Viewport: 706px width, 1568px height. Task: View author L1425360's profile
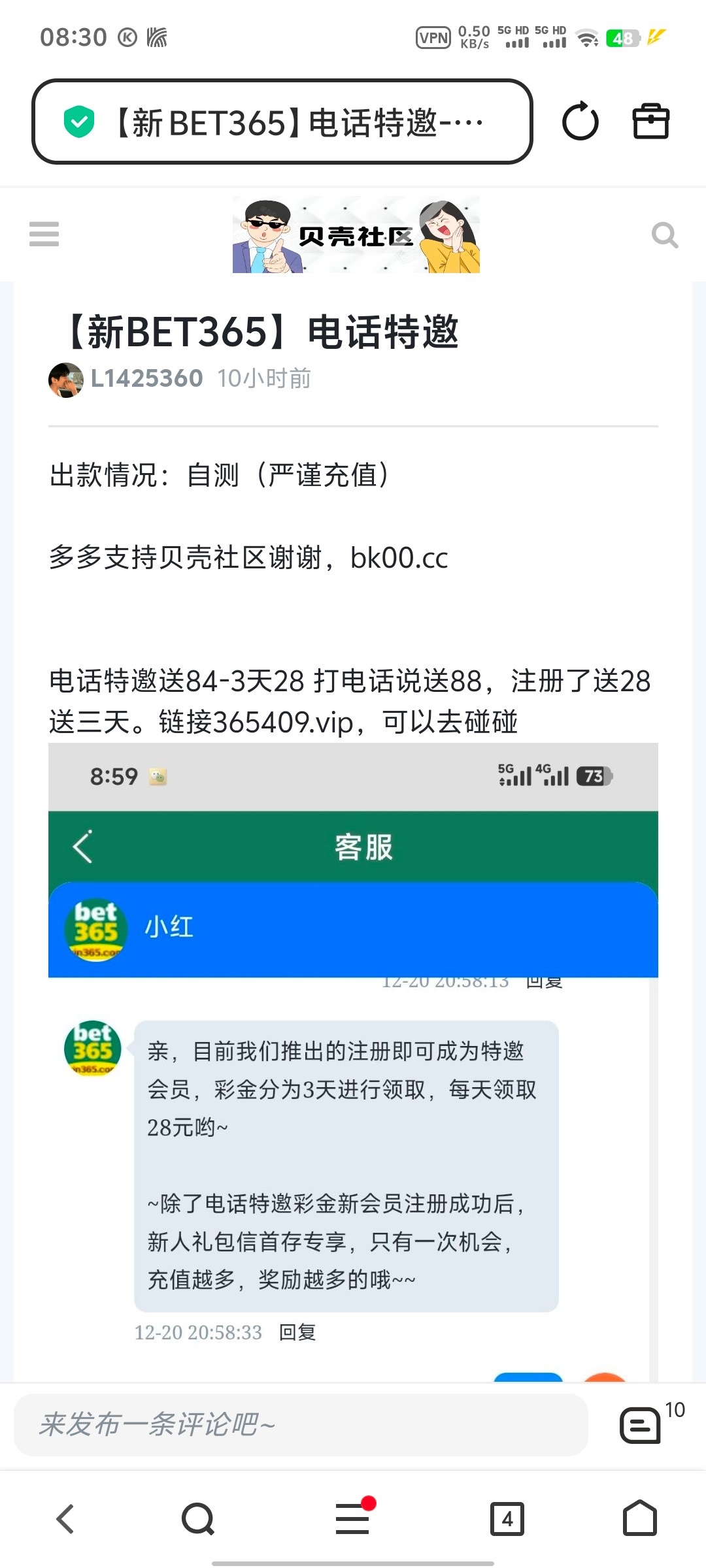[x=146, y=378]
